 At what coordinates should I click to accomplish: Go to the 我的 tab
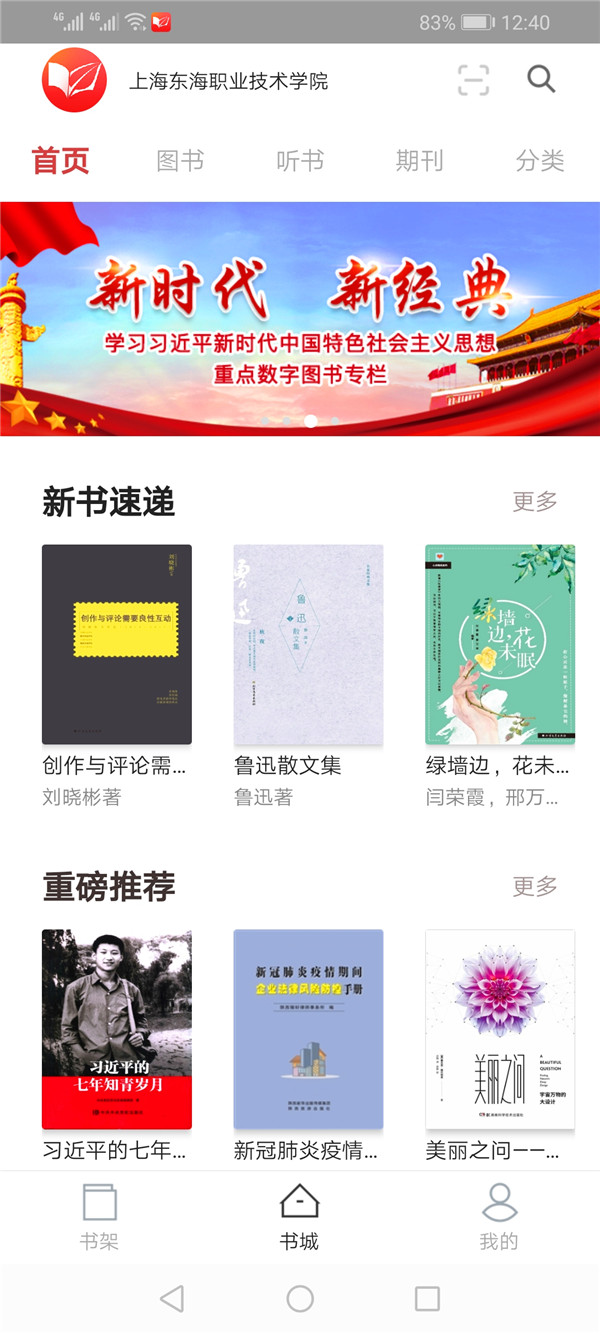tap(499, 1216)
